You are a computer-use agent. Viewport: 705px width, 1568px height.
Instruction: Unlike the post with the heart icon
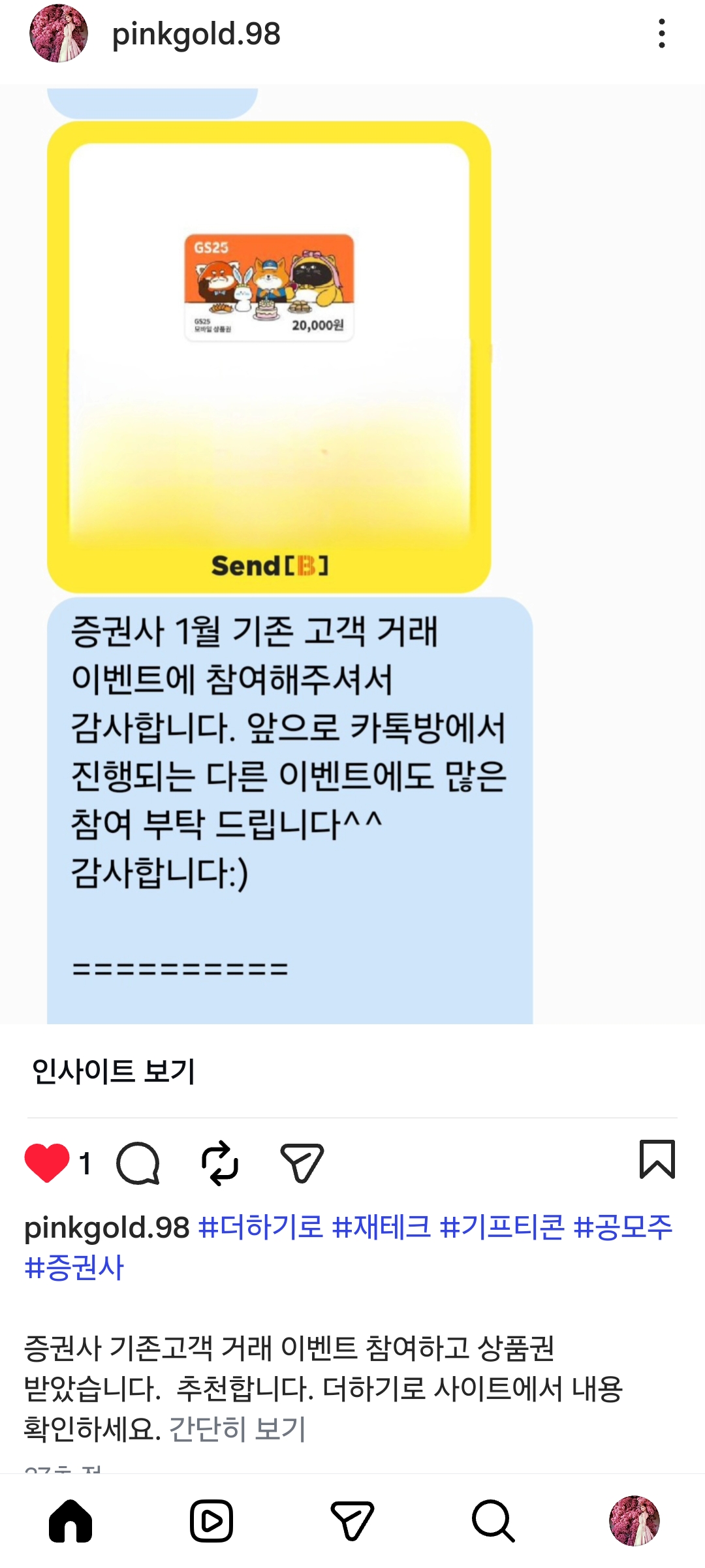(x=47, y=1163)
